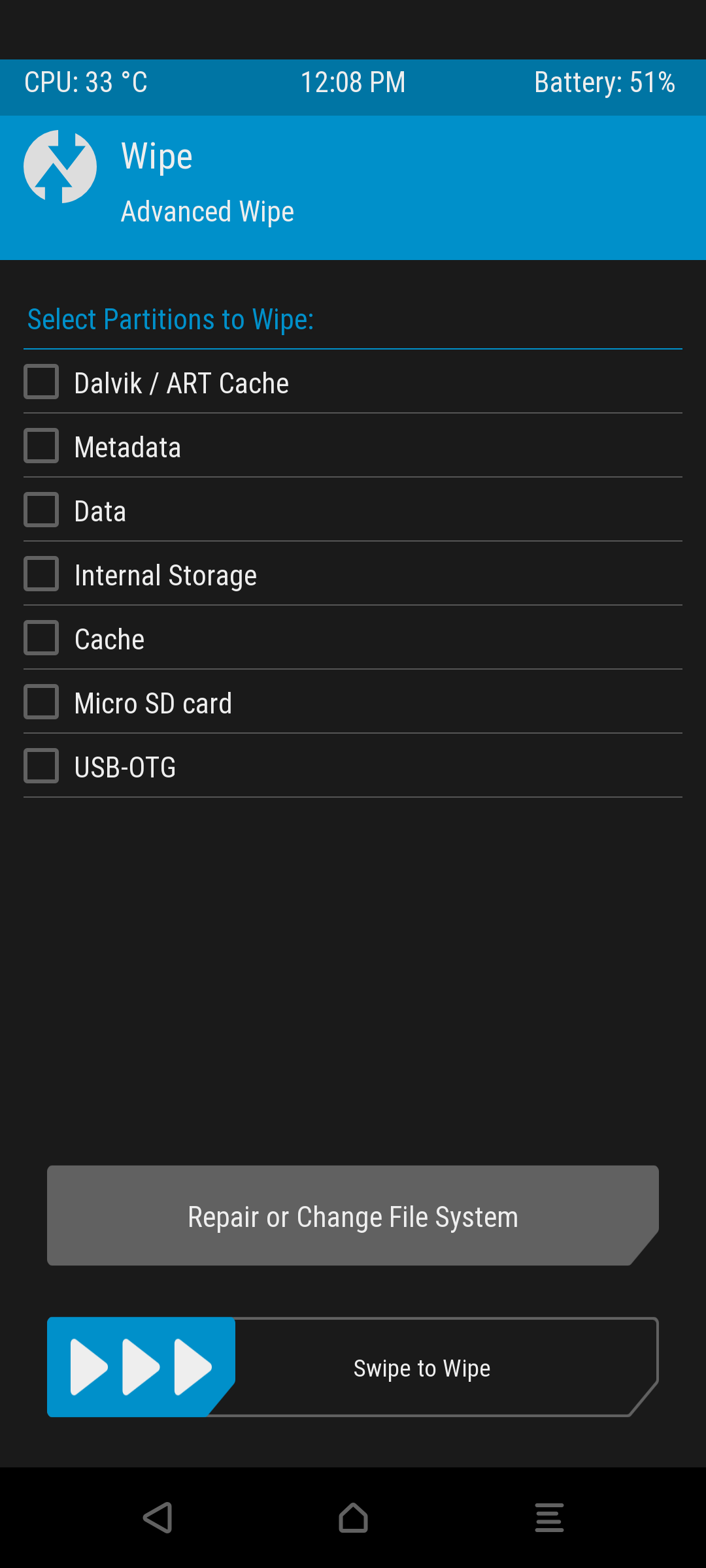The height and width of the screenshot is (1568, 706).
Task: Select Internal Storage for wiping
Action: (41, 574)
